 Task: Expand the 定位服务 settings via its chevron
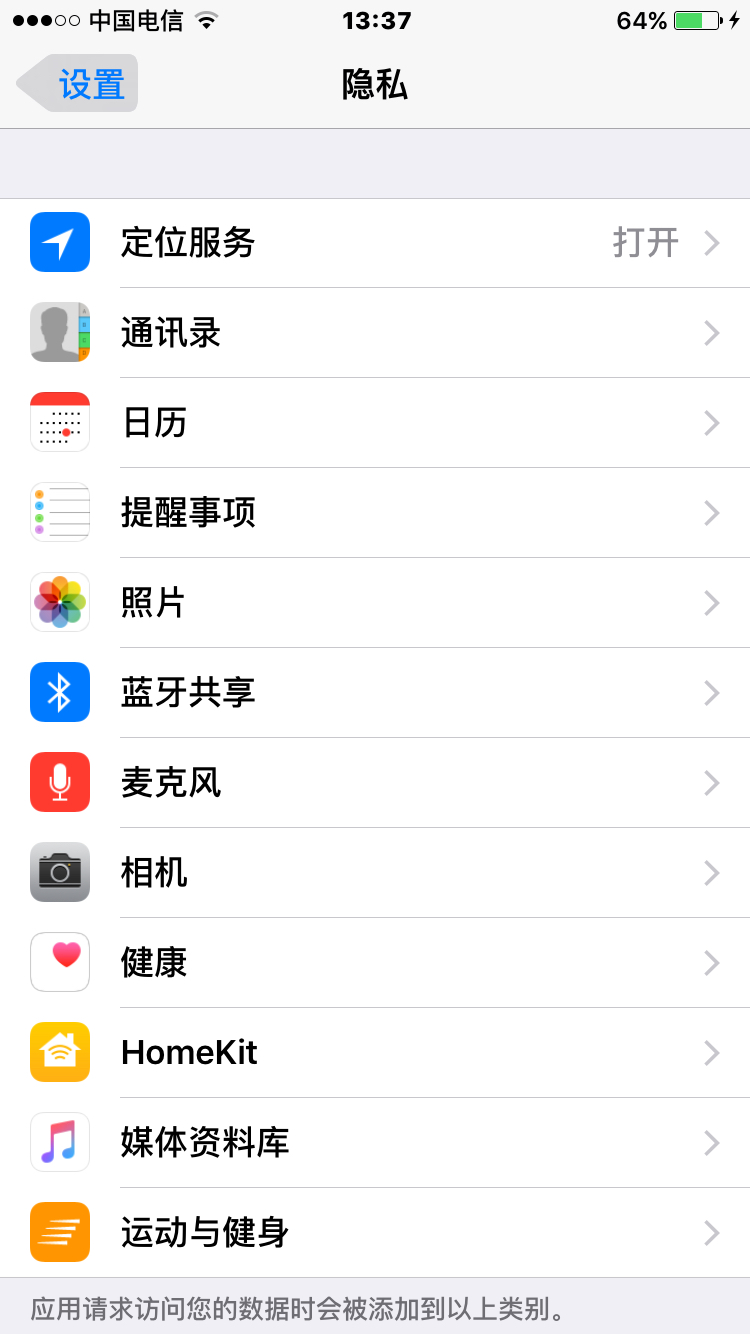pyautogui.click(x=712, y=242)
